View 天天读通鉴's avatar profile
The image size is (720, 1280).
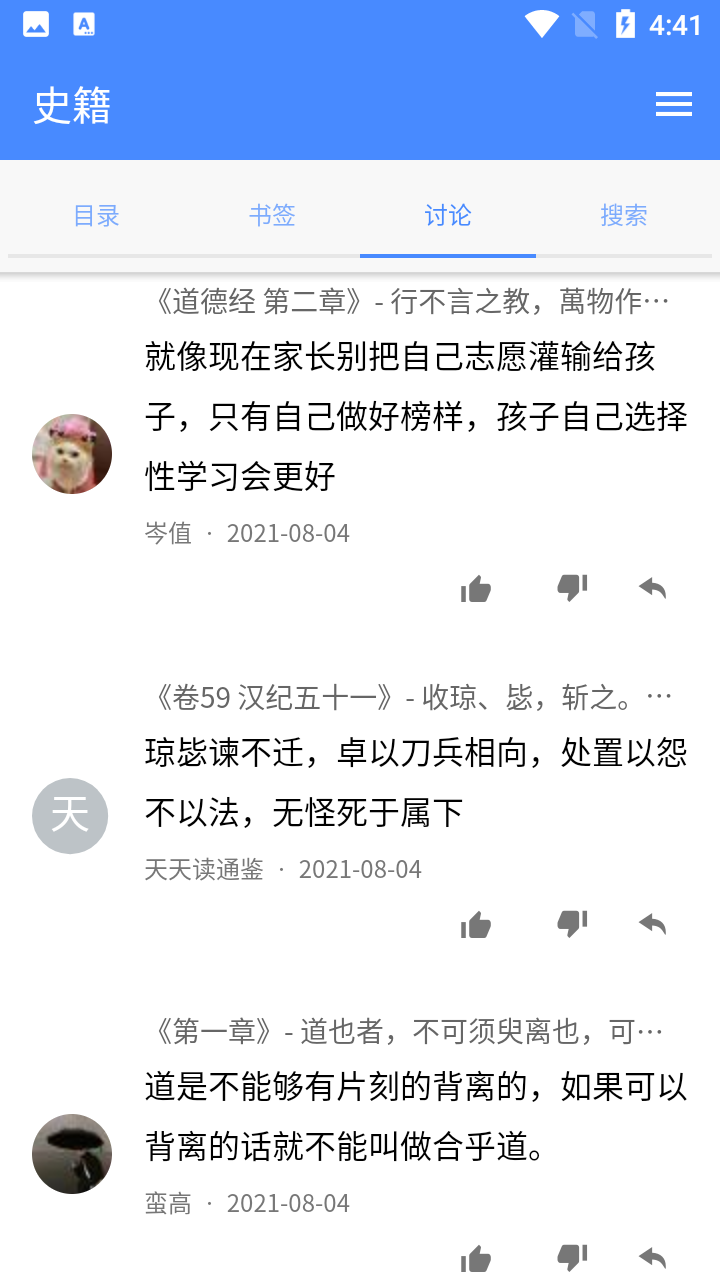point(70,816)
